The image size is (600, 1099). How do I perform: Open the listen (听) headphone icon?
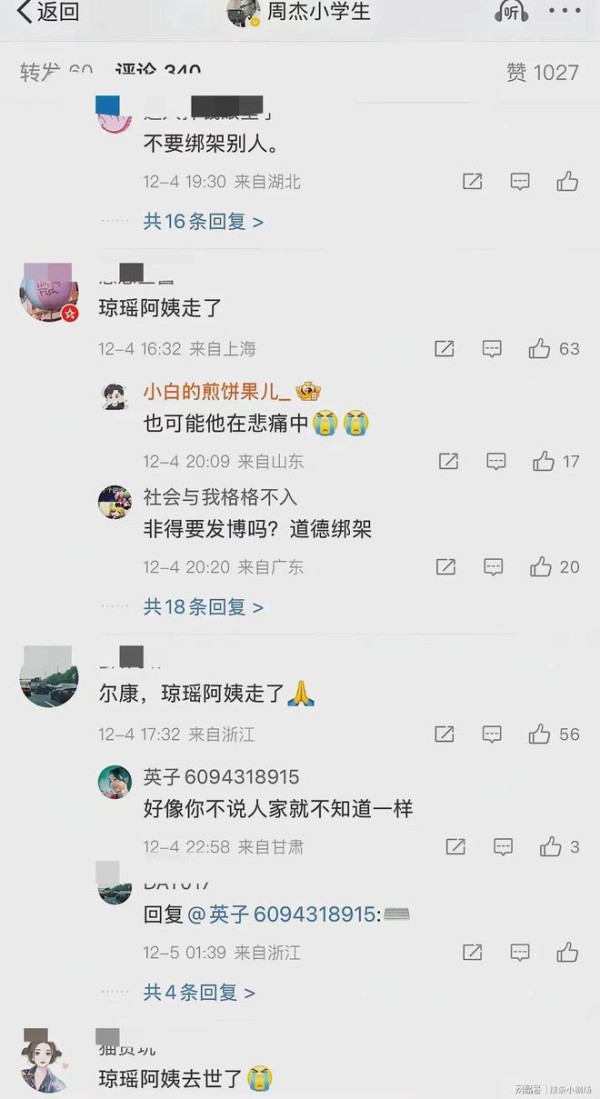[511, 13]
